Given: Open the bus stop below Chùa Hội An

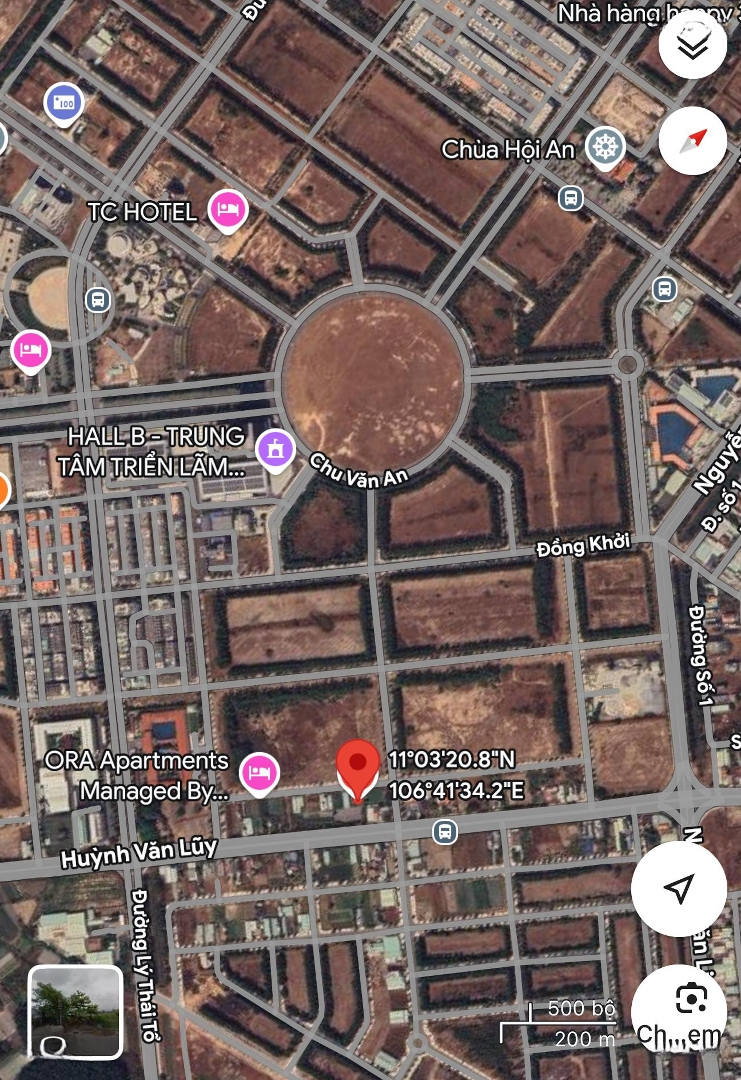Looking at the screenshot, I should pyautogui.click(x=570, y=197).
